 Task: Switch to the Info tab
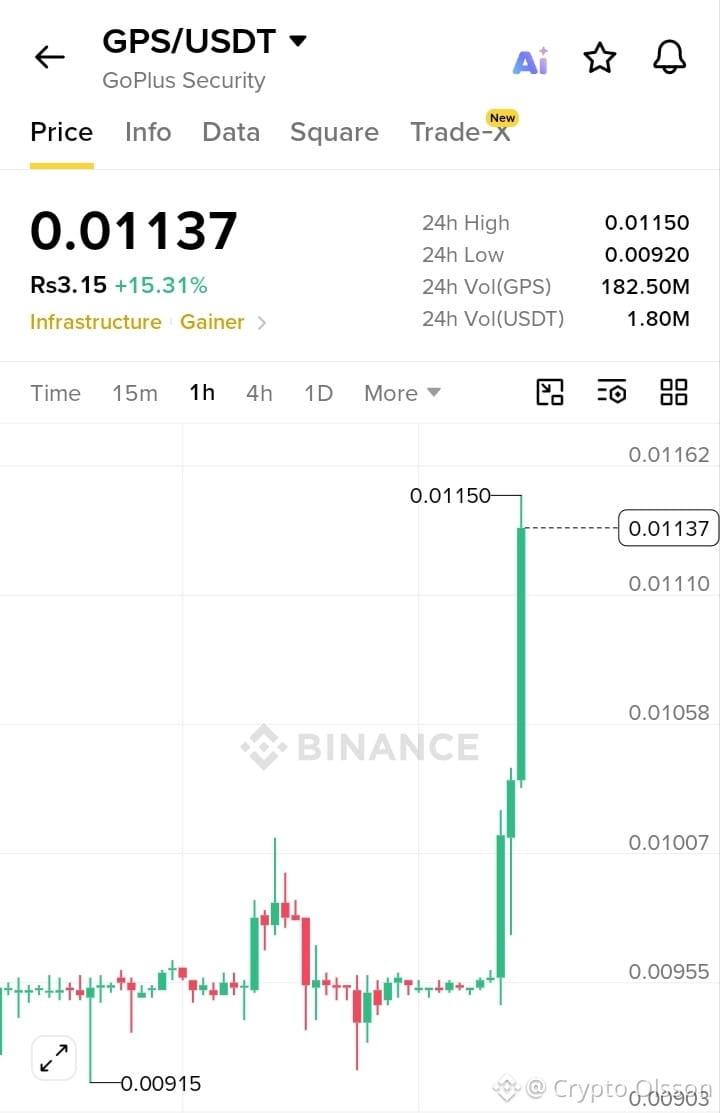[x=148, y=132]
